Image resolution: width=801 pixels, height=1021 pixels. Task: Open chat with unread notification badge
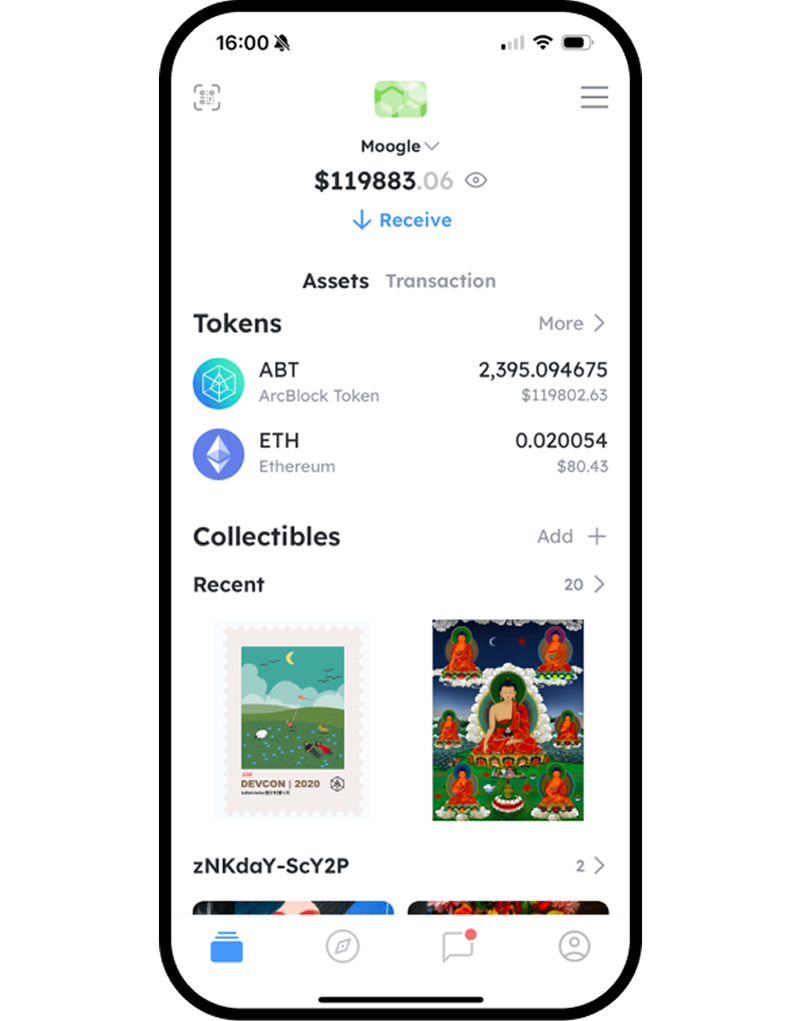coord(458,945)
